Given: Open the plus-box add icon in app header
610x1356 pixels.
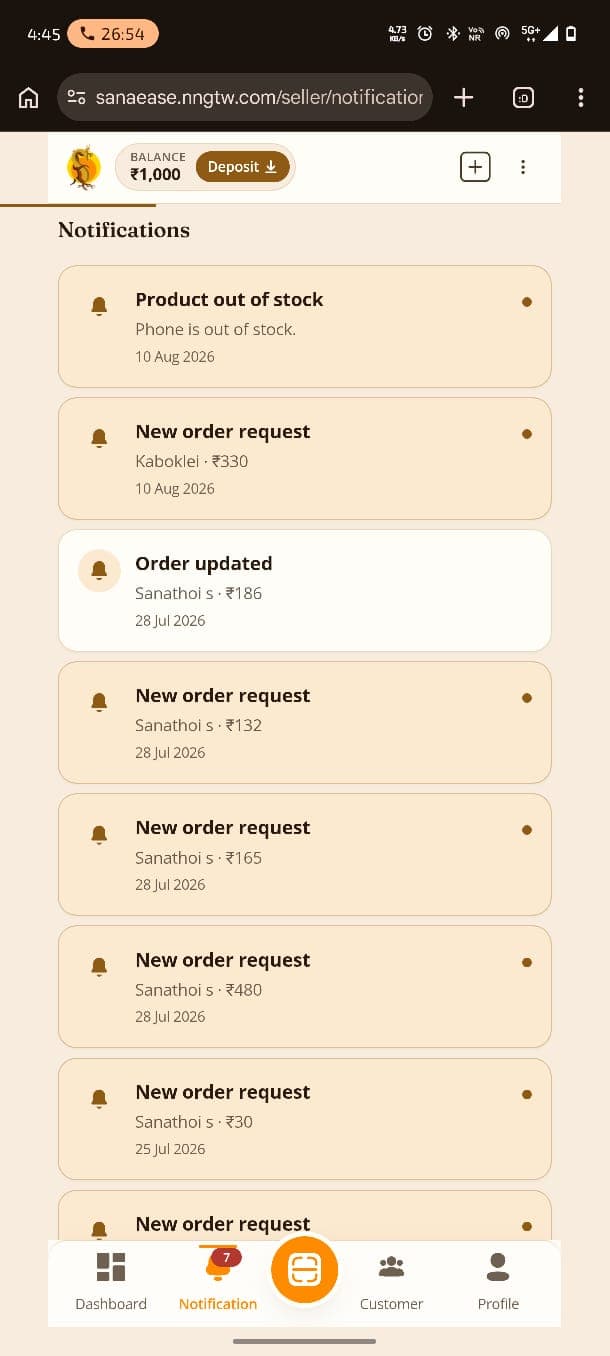Looking at the screenshot, I should click(475, 167).
